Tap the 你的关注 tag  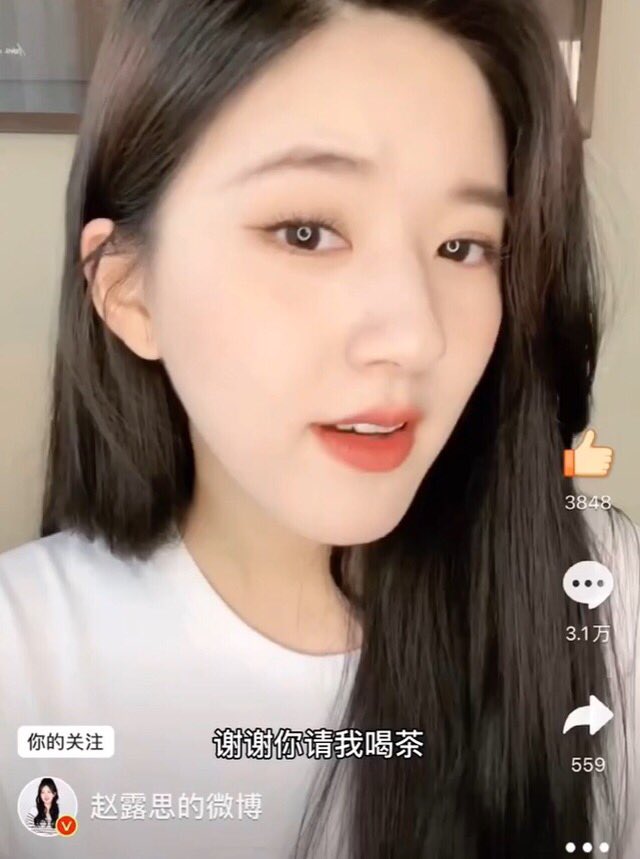[65, 742]
